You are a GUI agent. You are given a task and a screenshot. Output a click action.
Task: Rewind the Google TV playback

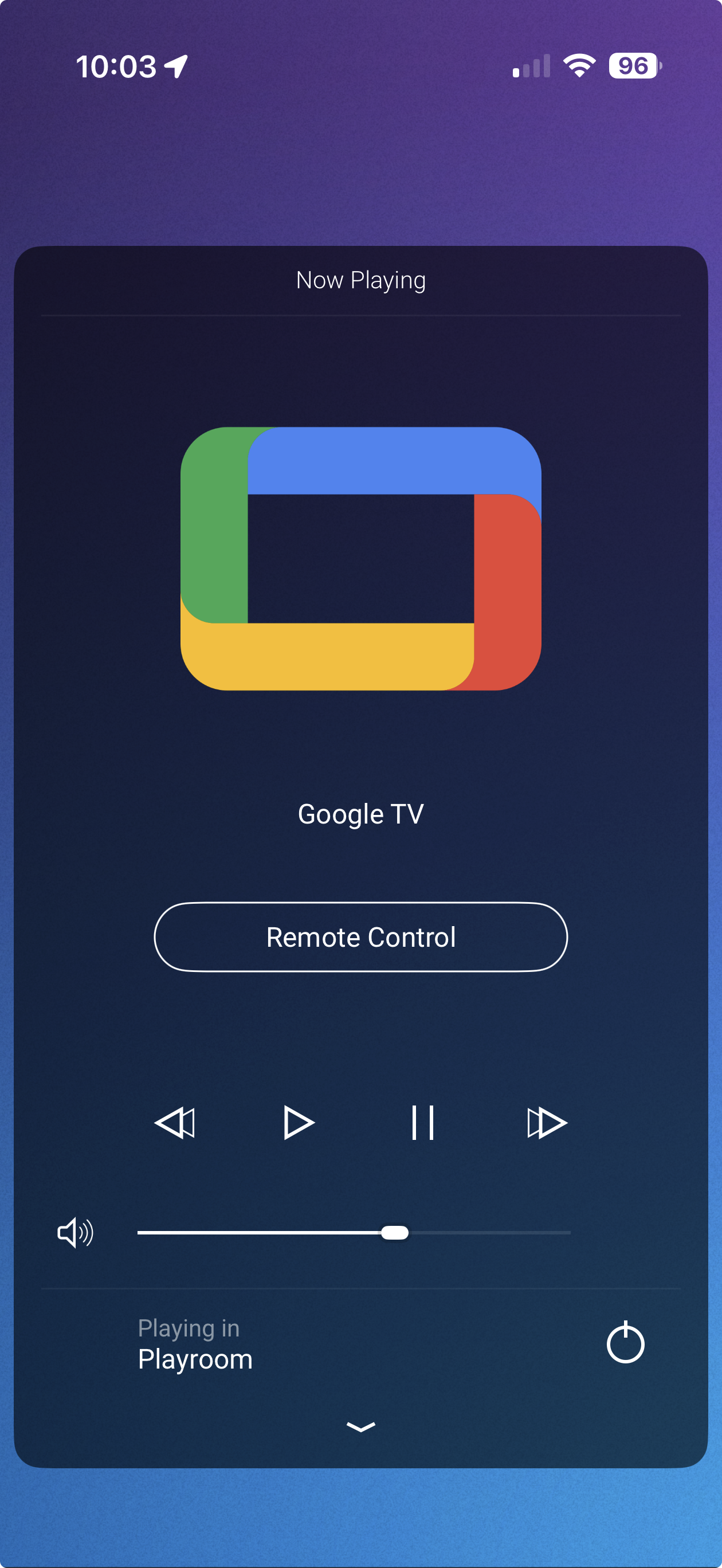175,1123
